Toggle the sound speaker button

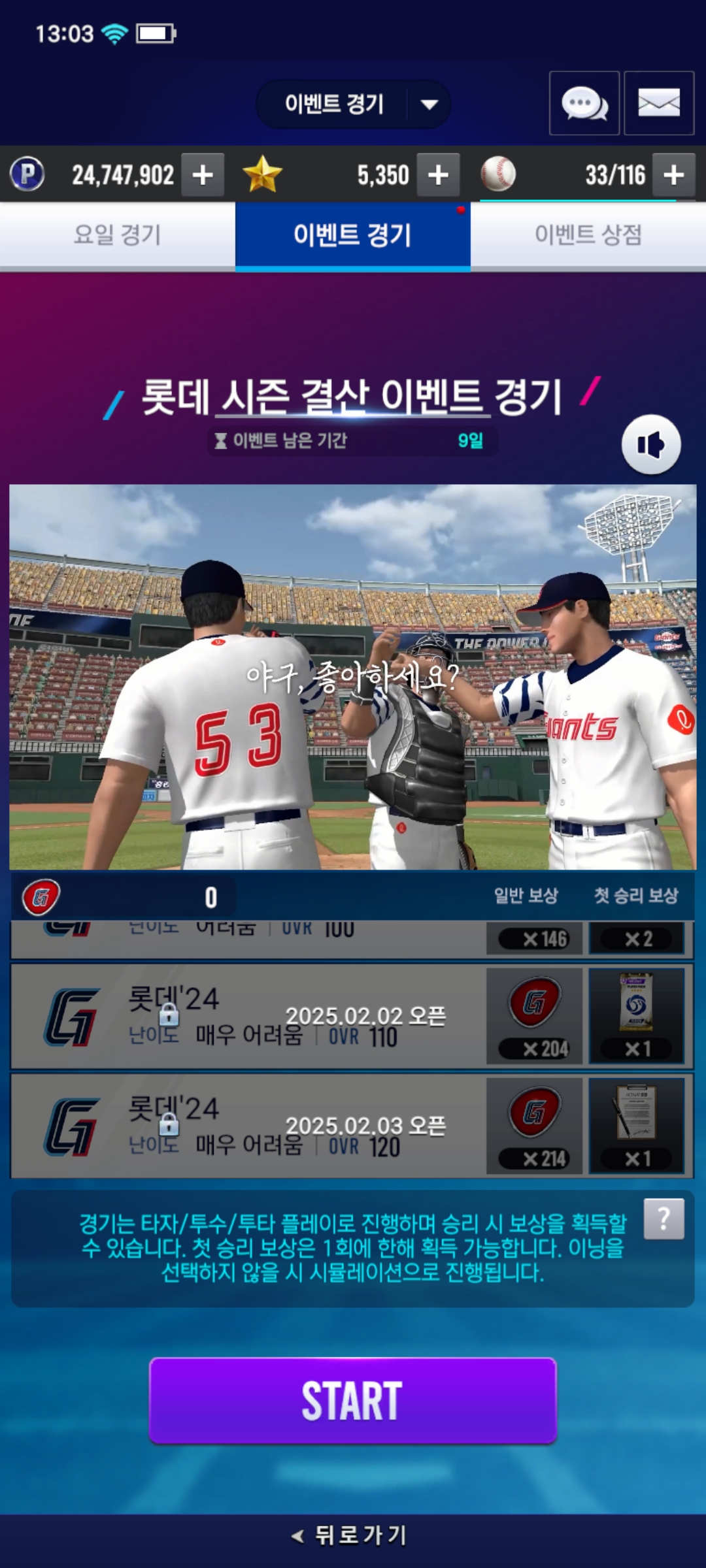(x=650, y=445)
